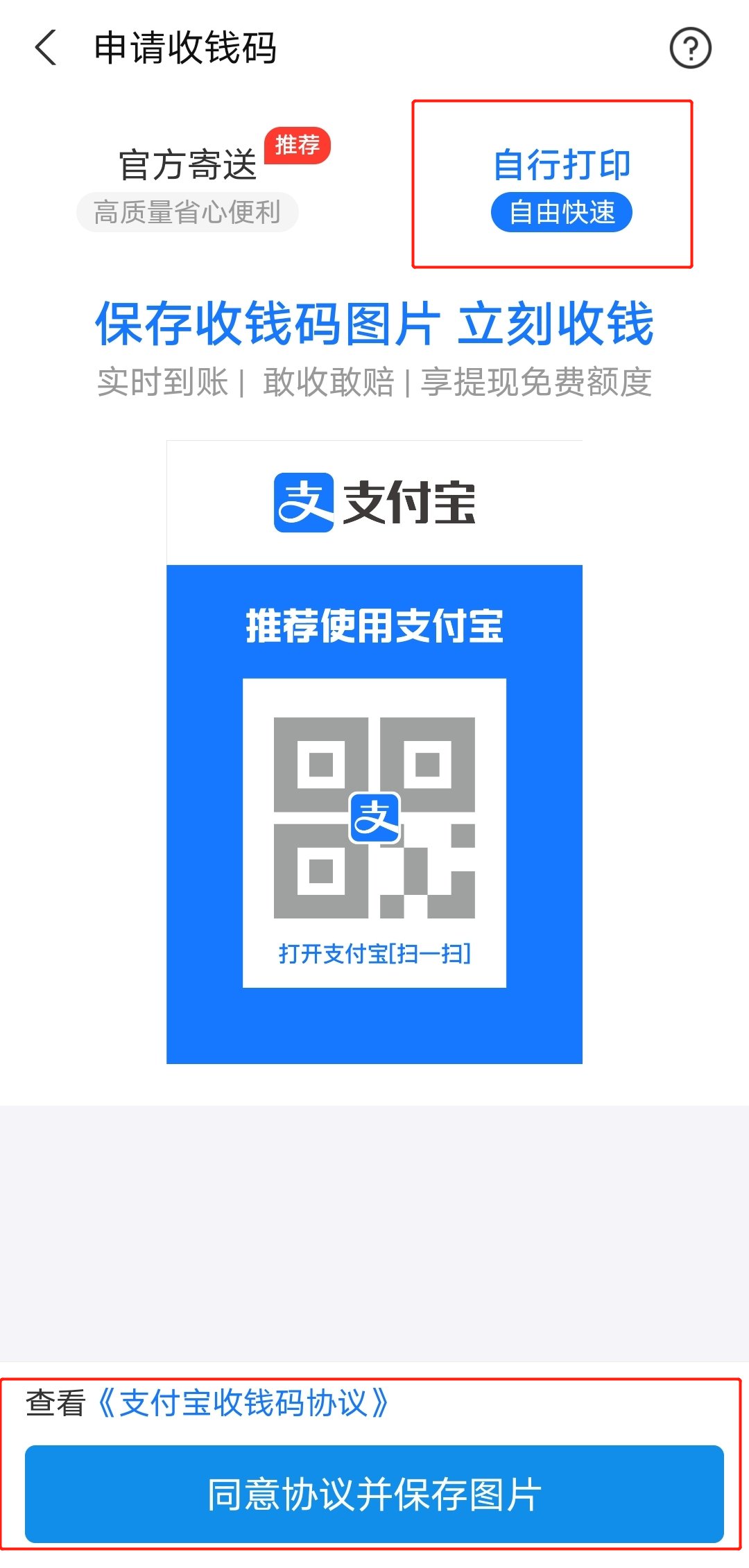
Task: Tap 同意协议并保存图片 button
Action: [374, 1494]
